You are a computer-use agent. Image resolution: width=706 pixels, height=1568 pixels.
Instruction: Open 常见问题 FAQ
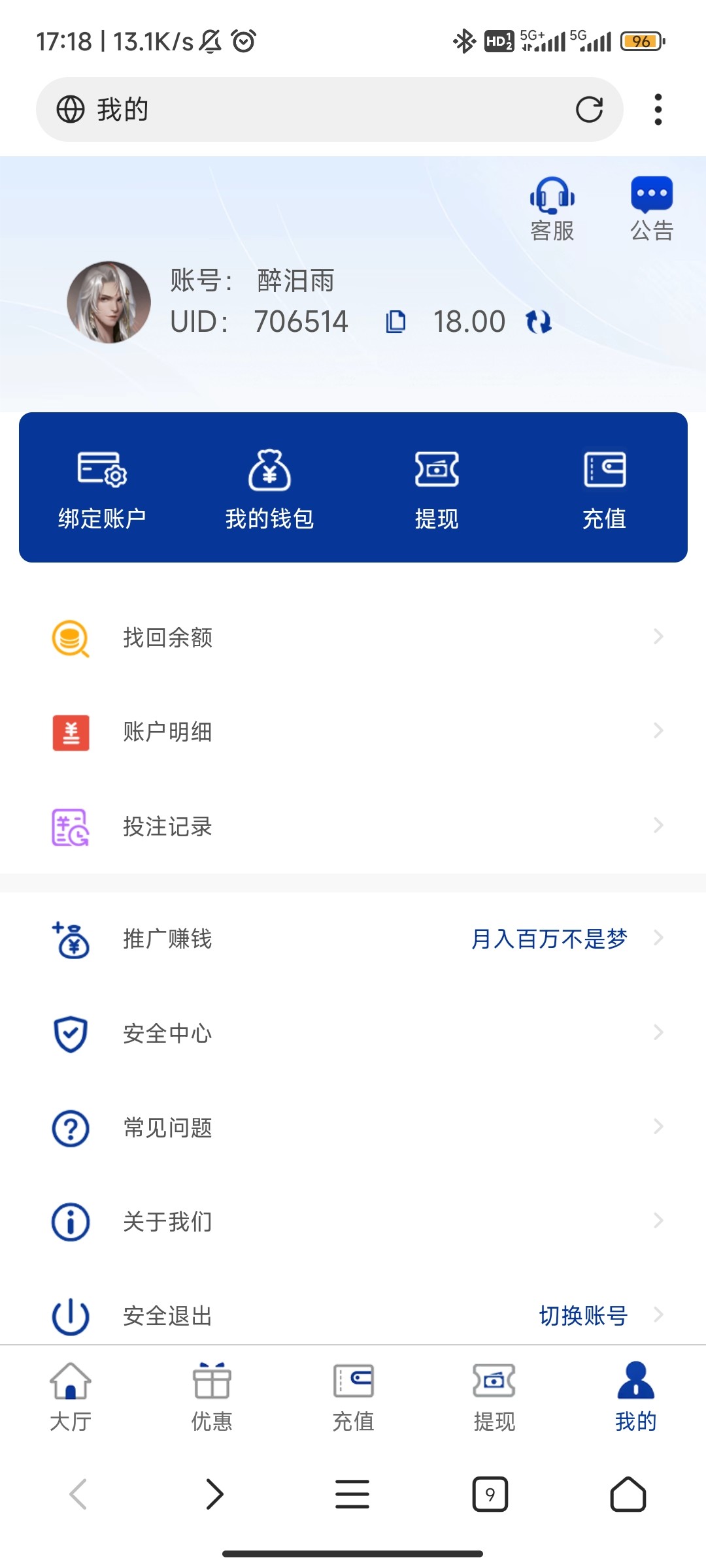click(353, 1128)
